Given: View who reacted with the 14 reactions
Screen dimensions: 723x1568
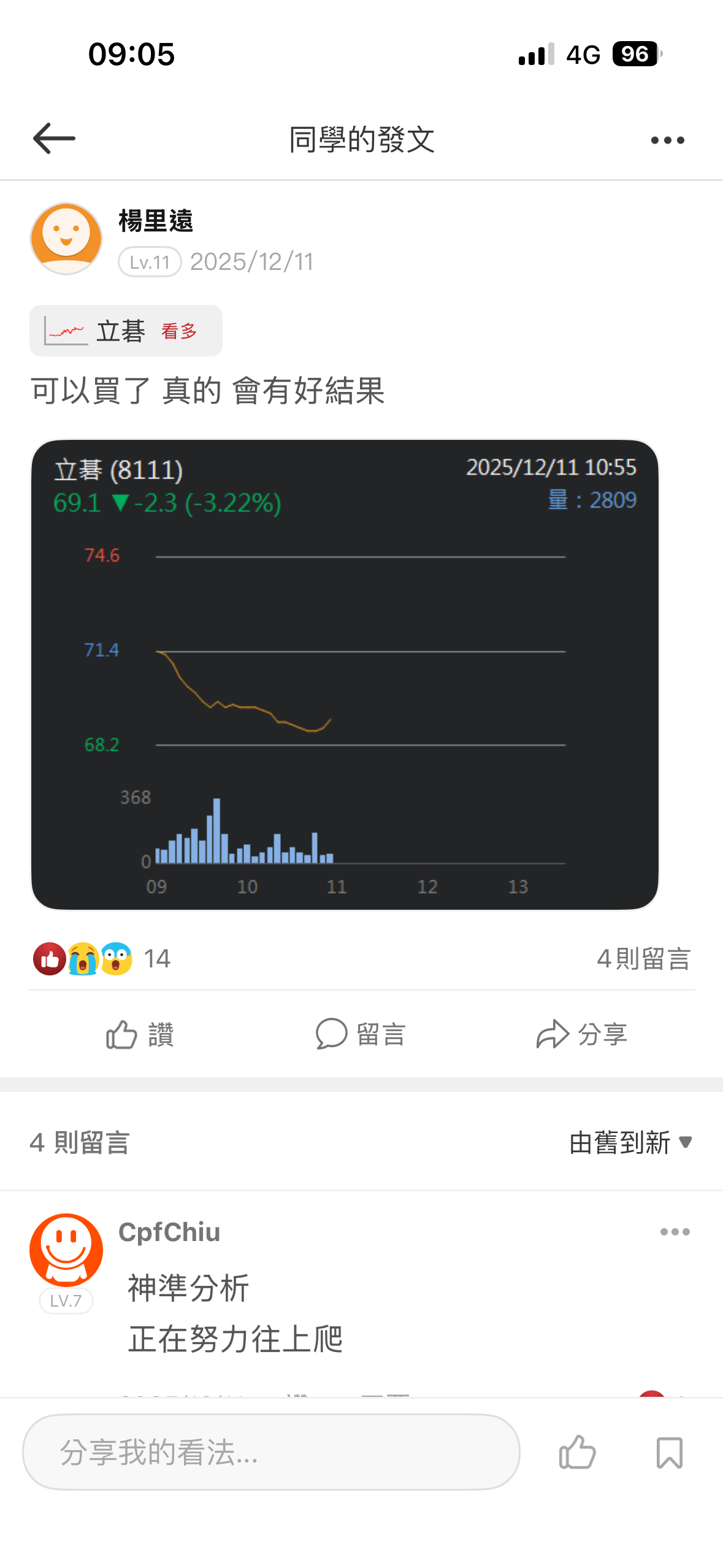Looking at the screenshot, I should tap(102, 959).
